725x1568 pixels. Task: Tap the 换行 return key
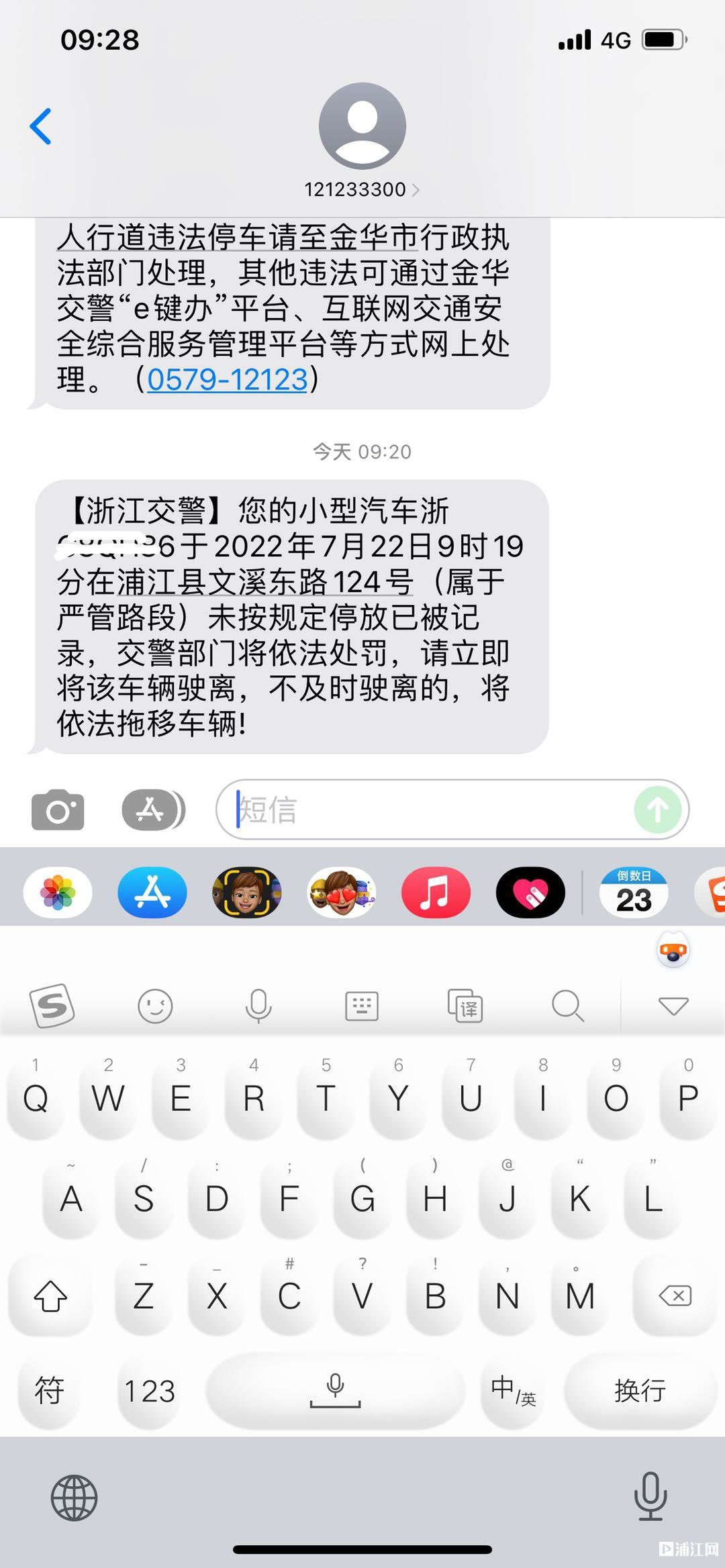tap(640, 1391)
